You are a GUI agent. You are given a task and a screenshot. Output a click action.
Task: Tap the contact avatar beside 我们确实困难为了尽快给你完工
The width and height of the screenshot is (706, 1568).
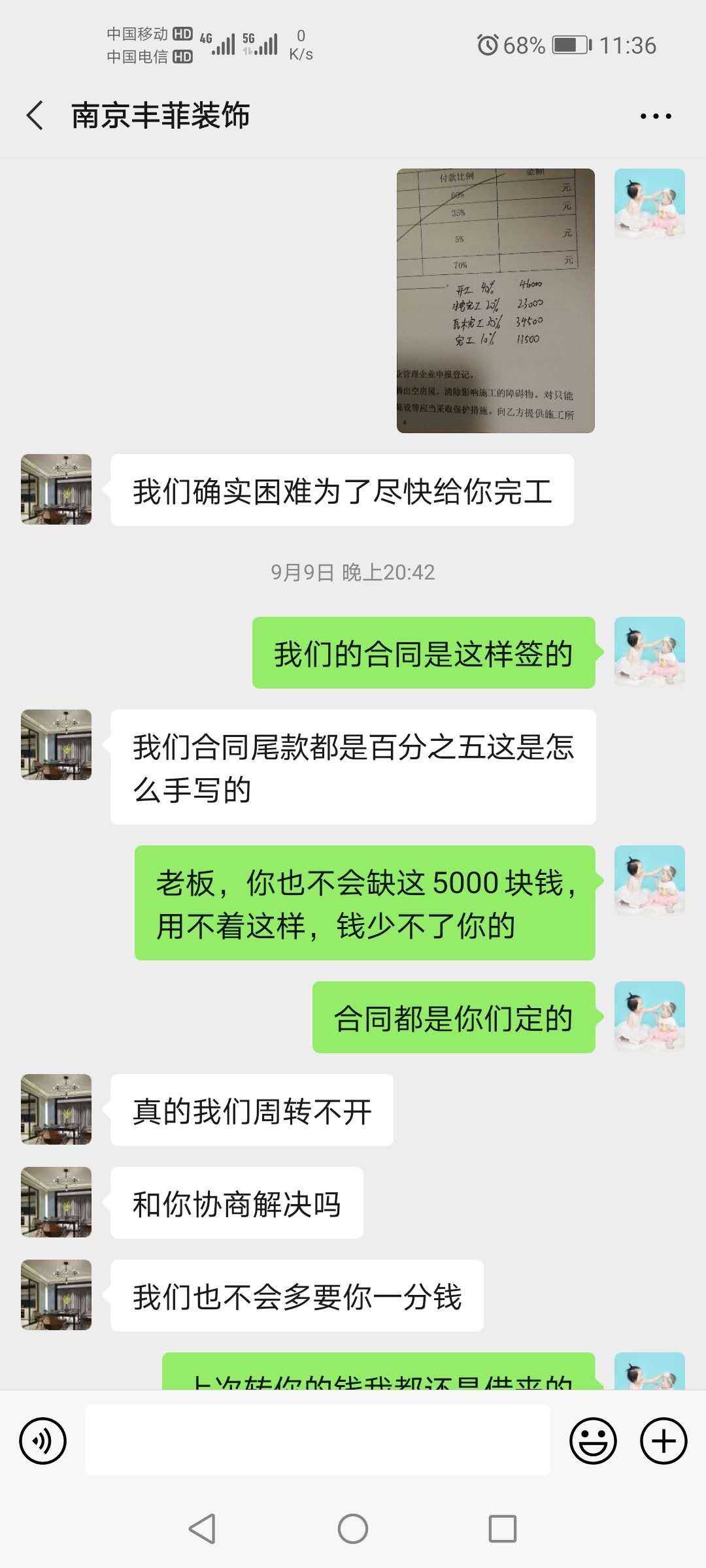(56, 489)
